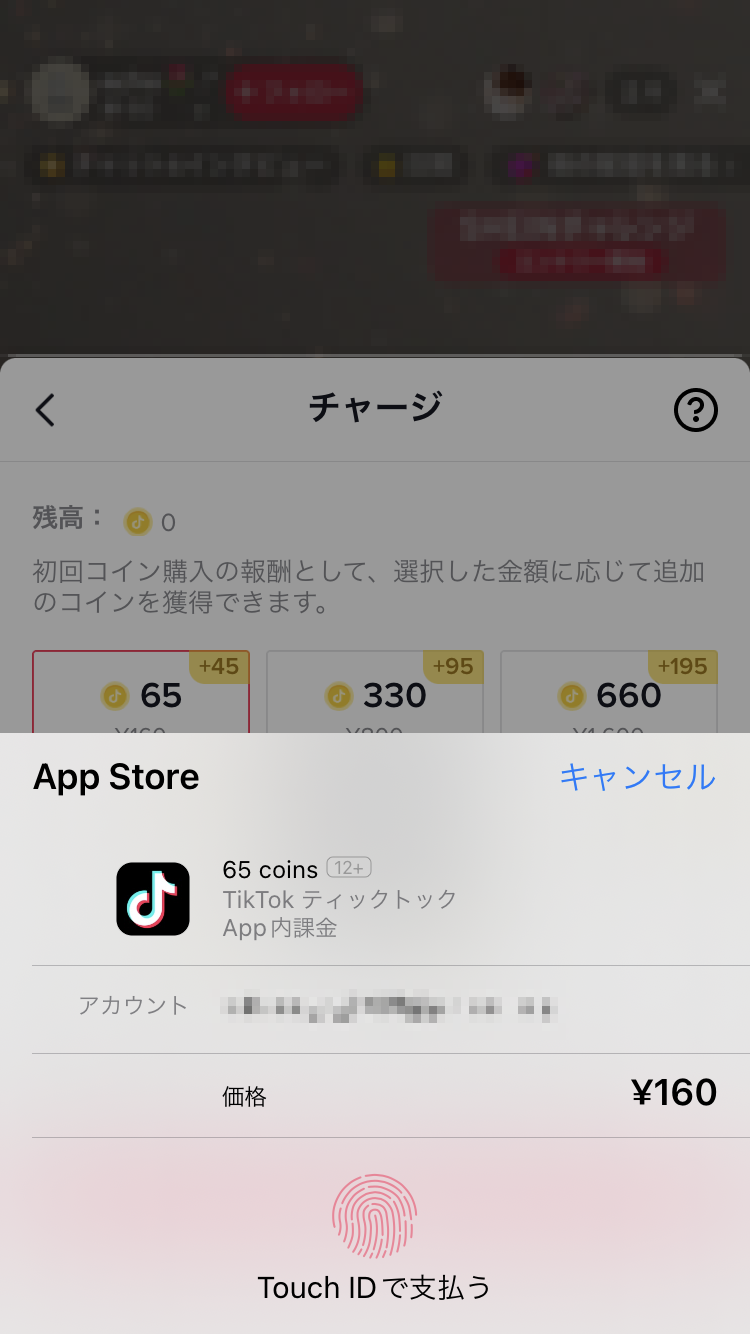The height and width of the screenshot is (1334, 750).
Task: Tap the coin icon on the 65 package
Action: click(113, 696)
